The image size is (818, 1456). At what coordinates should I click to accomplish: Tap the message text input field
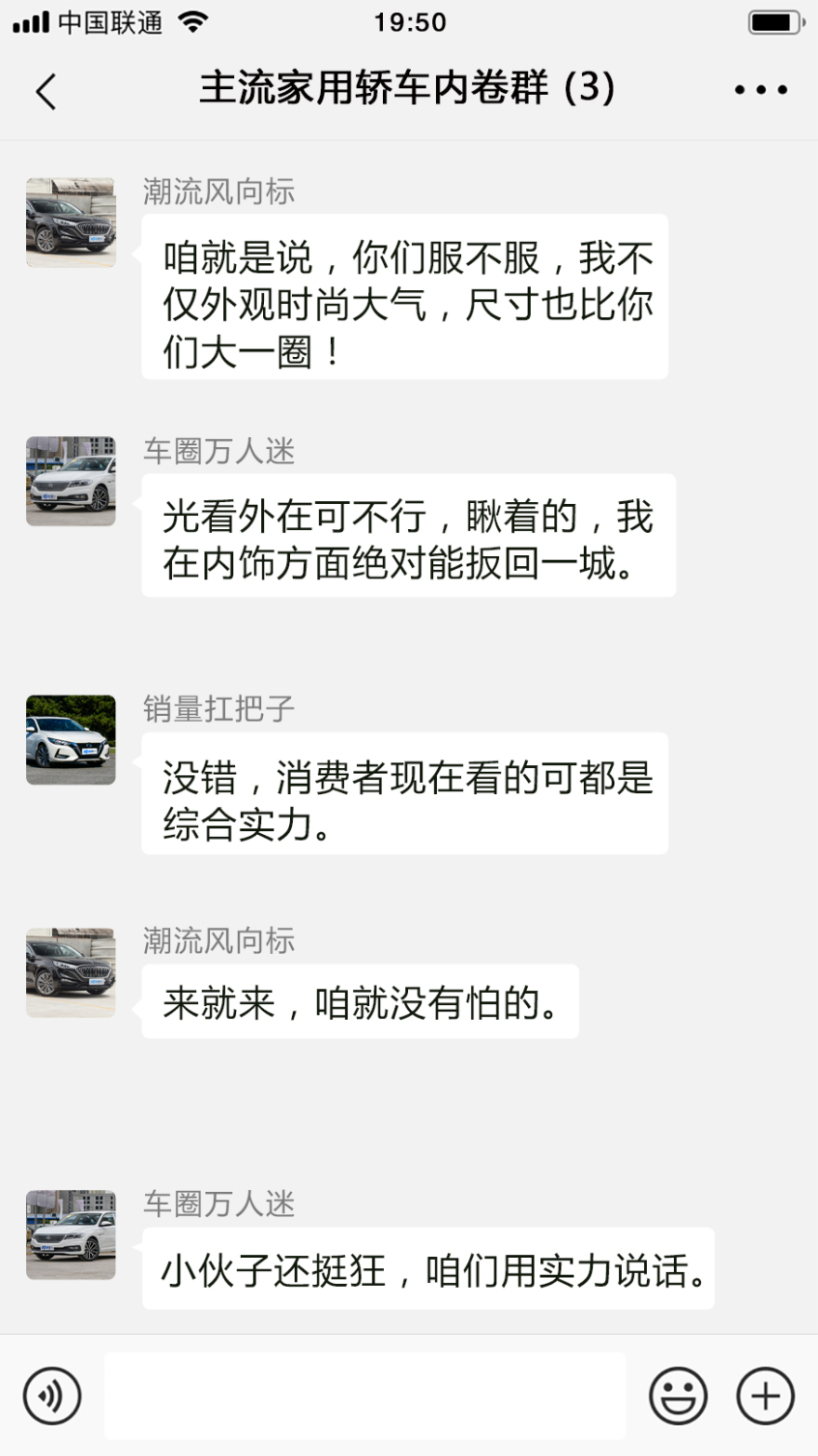[367, 1395]
